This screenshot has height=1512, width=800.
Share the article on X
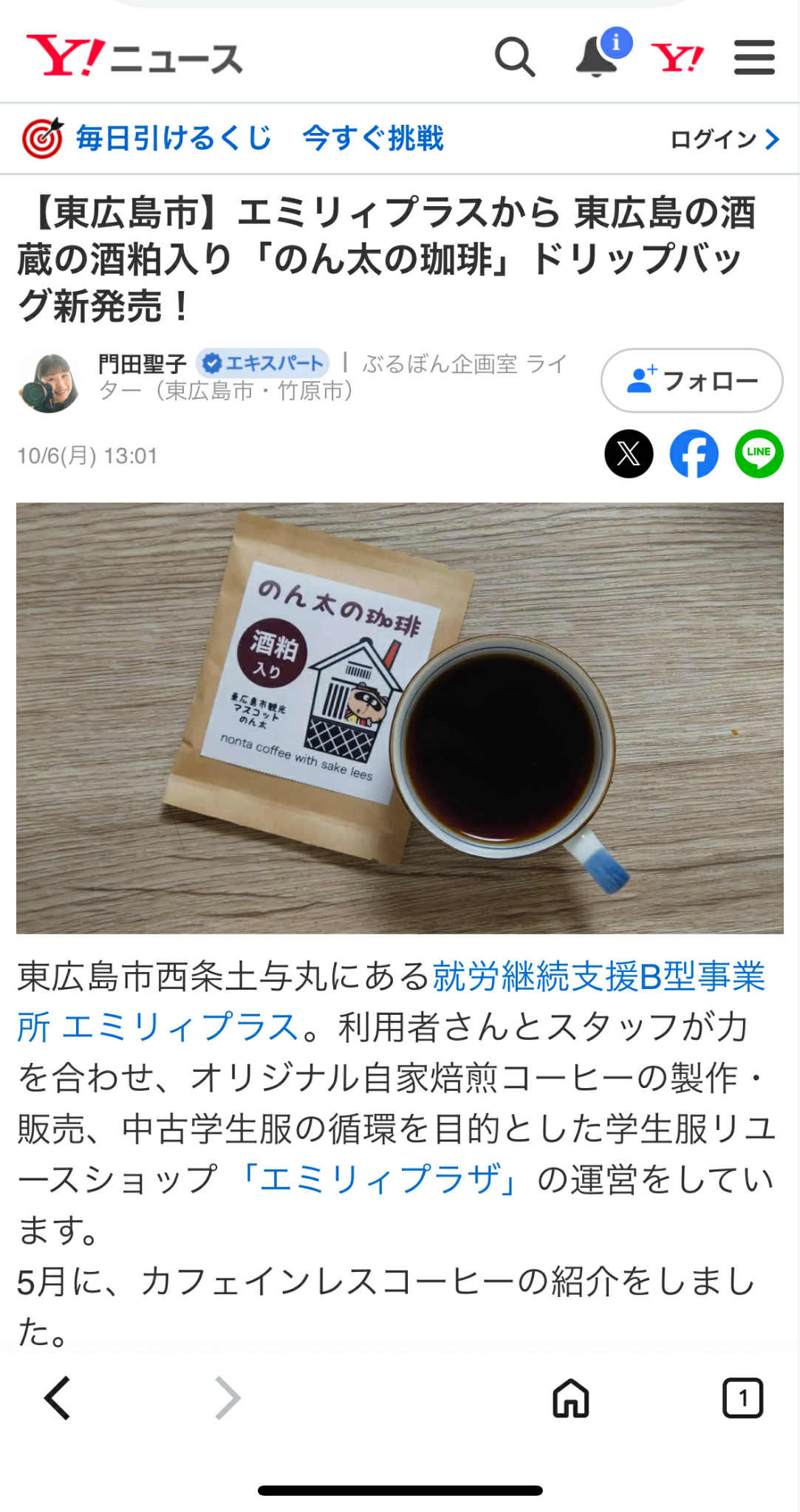coord(629,454)
